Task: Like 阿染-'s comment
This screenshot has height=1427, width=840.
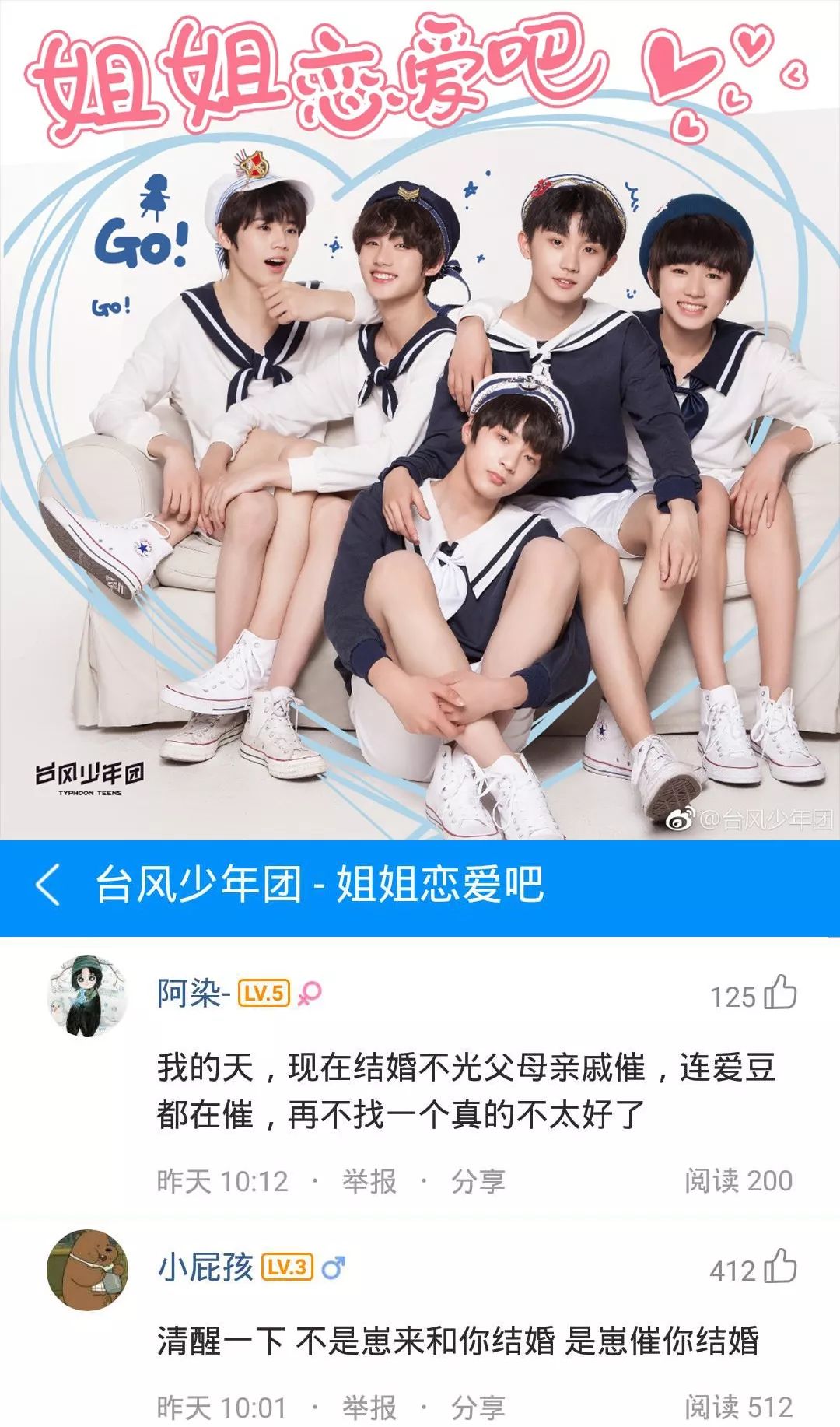Action: point(780,994)
